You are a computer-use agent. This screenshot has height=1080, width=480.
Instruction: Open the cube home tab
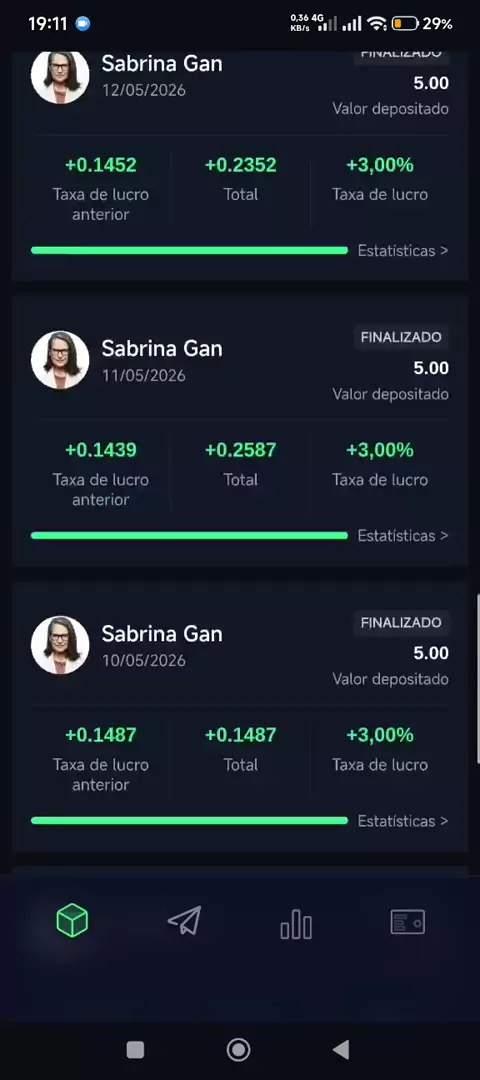tap(72, 921)
